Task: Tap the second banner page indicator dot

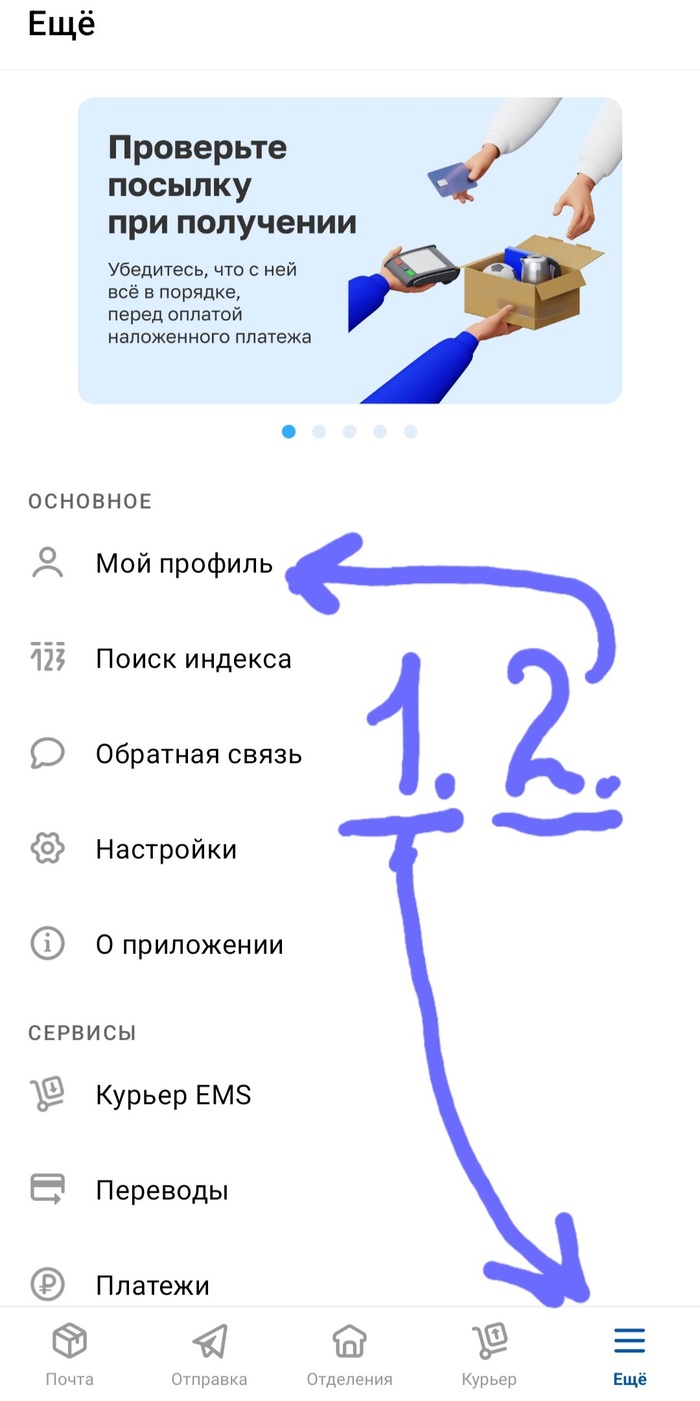Action: (x=319, y=432)
